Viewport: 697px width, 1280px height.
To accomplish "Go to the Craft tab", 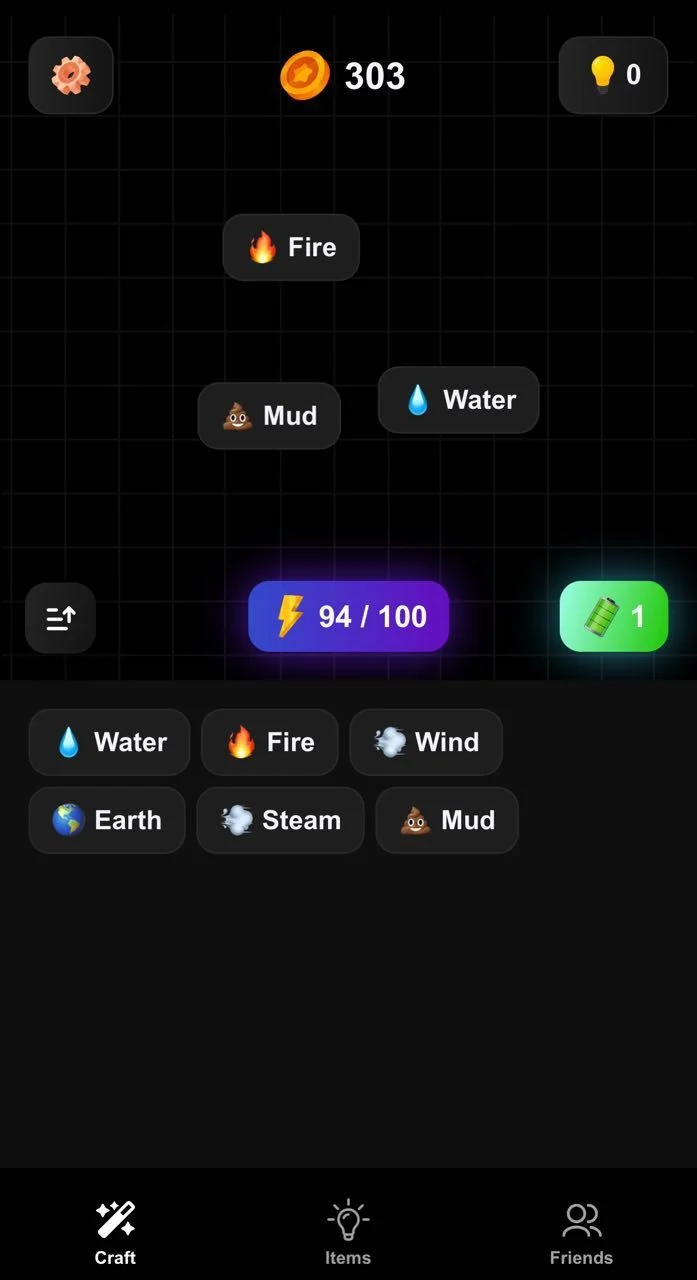I will pyautogui.click(x=115, y=1233).
